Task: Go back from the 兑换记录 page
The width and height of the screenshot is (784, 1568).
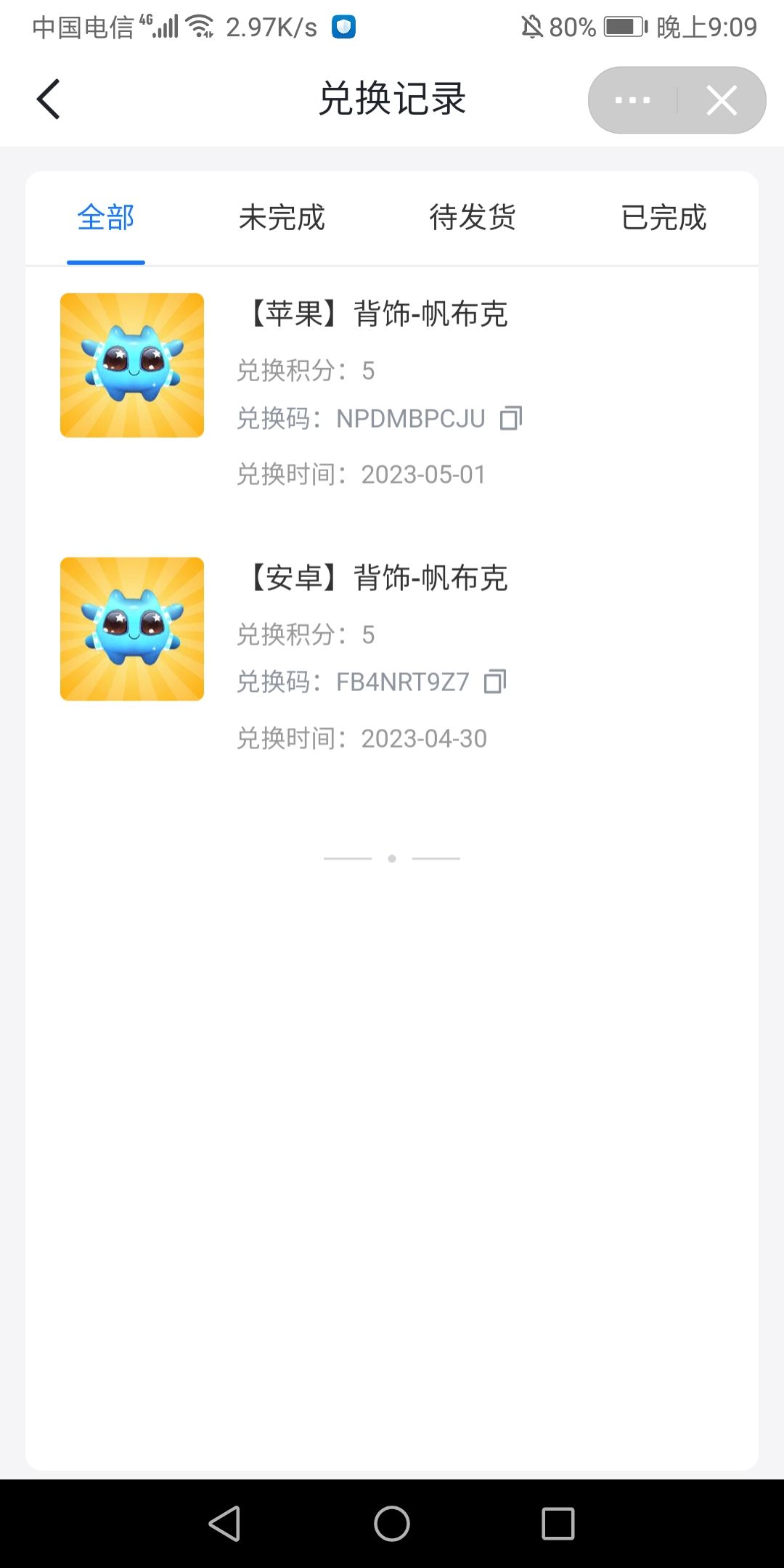Action: (x=49, y=99)
